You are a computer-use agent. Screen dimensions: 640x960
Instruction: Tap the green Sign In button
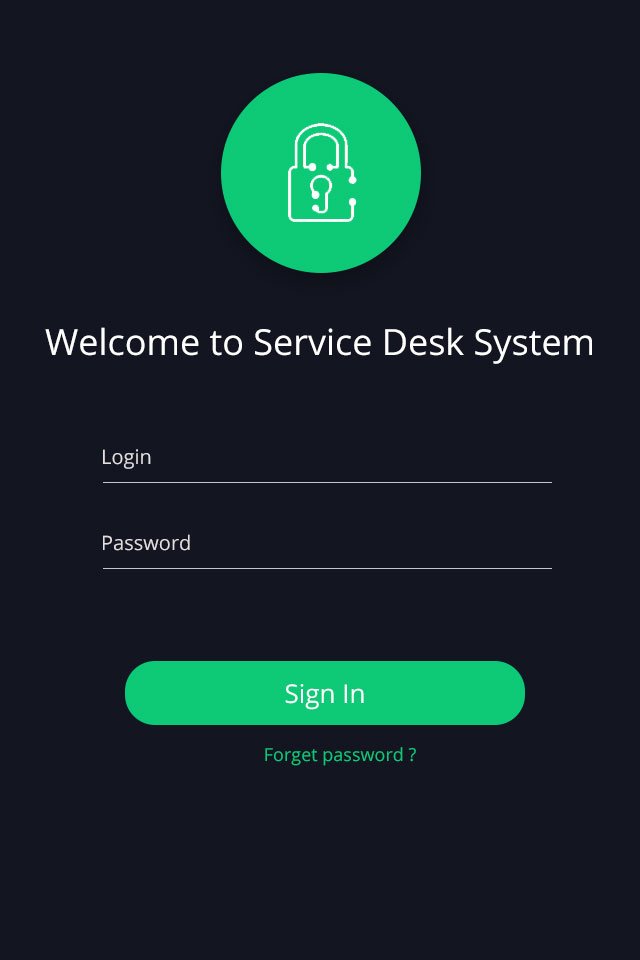(x=324, y=693)
